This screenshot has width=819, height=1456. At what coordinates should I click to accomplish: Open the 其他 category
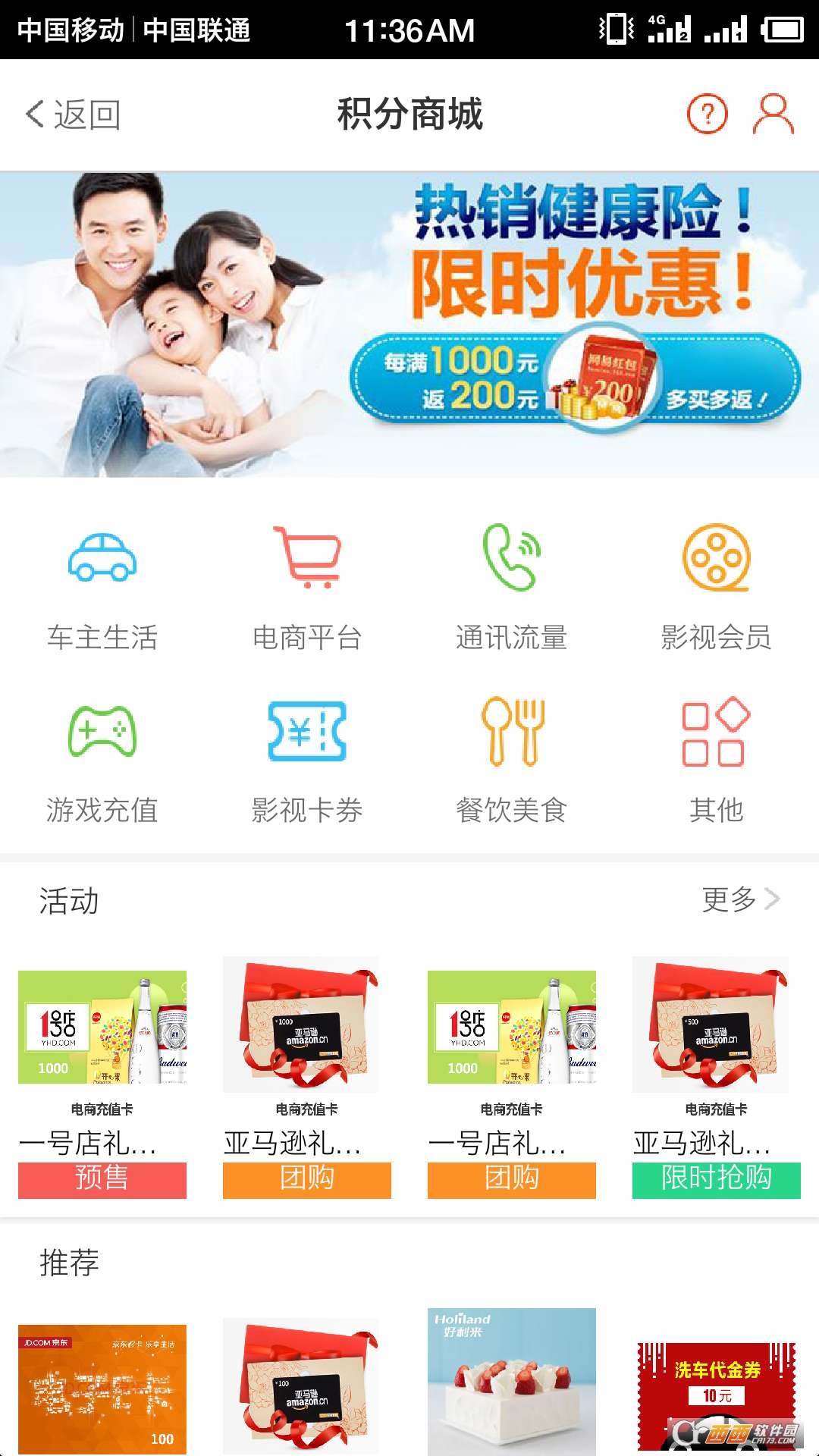coord(717,761)
